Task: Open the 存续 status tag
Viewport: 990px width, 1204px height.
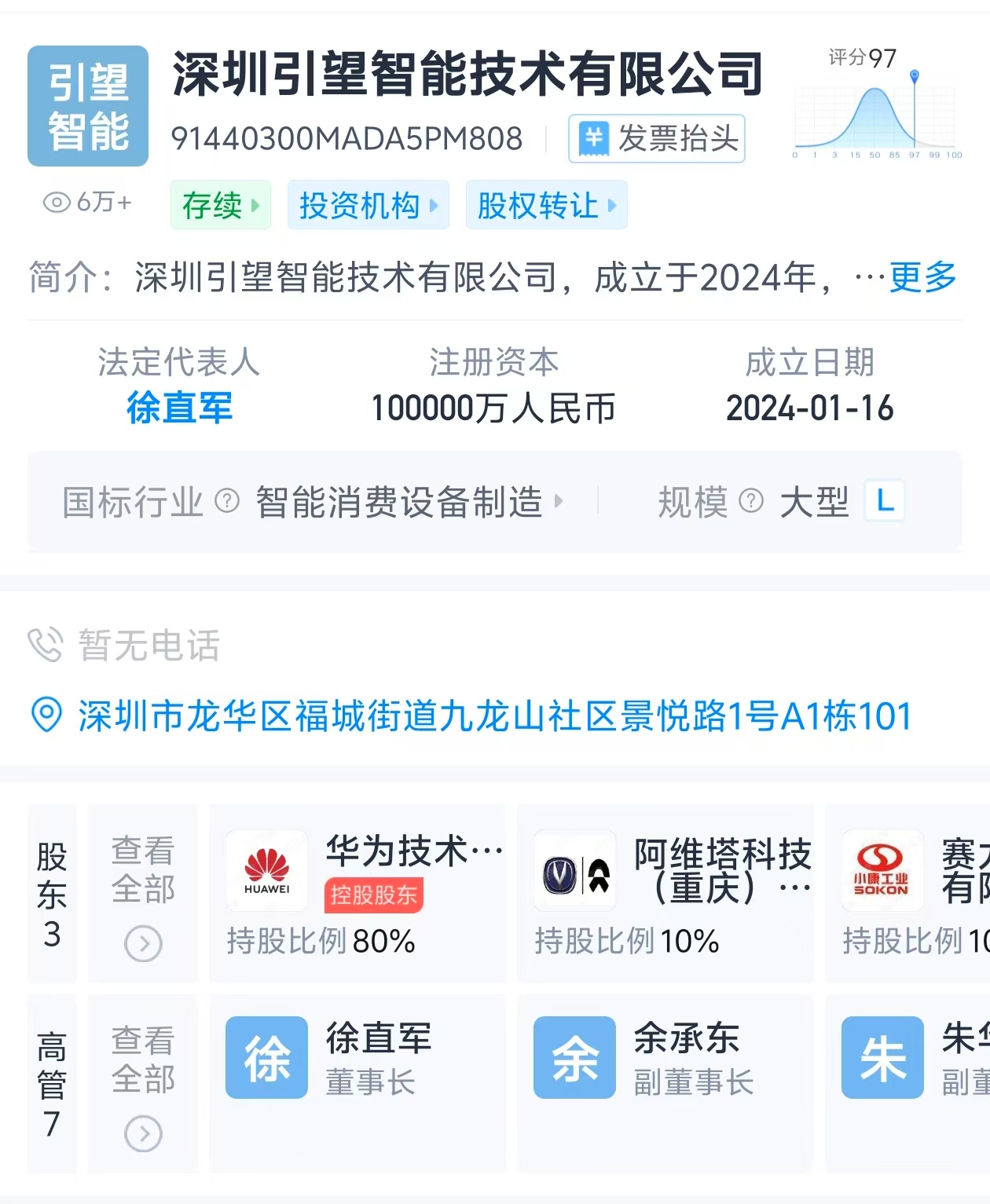Action: pos(221,206)
